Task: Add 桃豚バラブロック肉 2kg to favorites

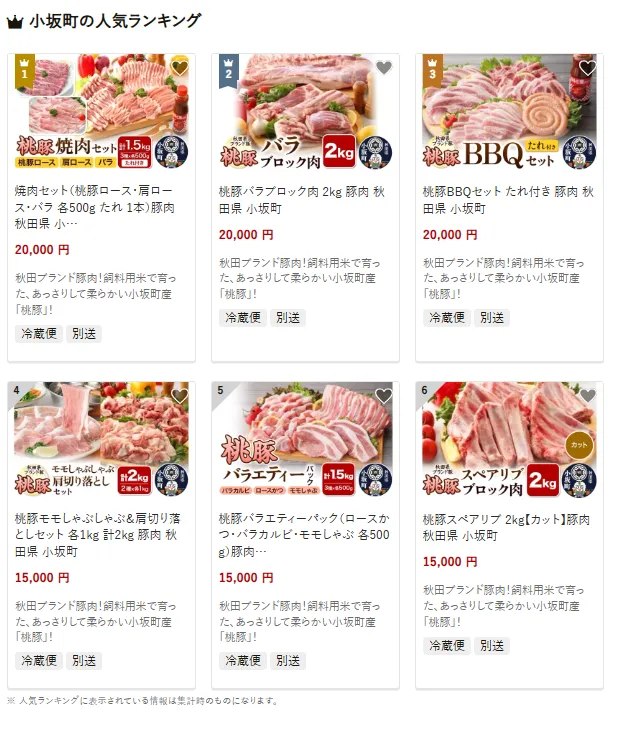Action: click(383, 68)
